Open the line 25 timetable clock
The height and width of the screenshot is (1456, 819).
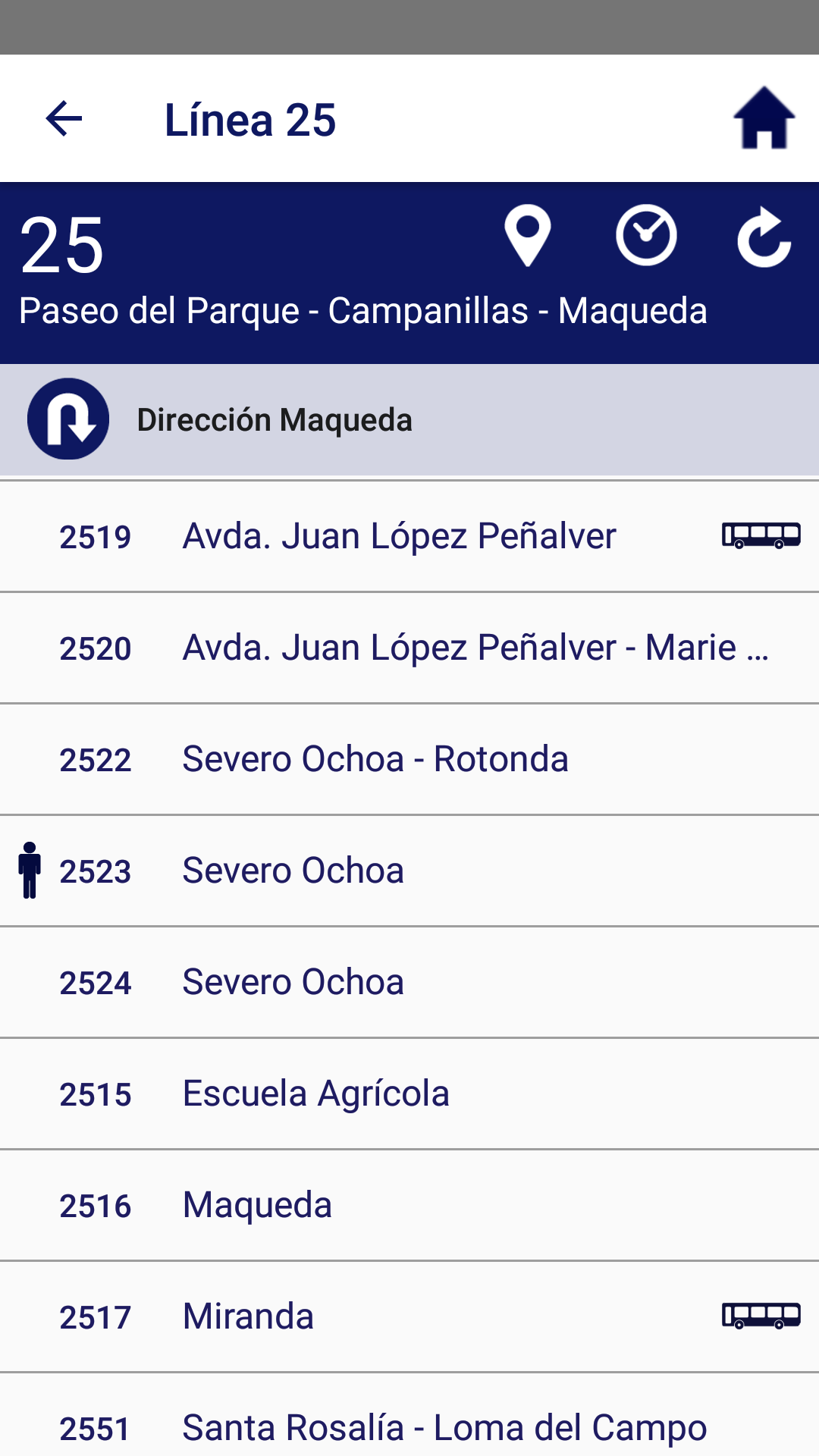pyautogui.click(x=646, y=235)
